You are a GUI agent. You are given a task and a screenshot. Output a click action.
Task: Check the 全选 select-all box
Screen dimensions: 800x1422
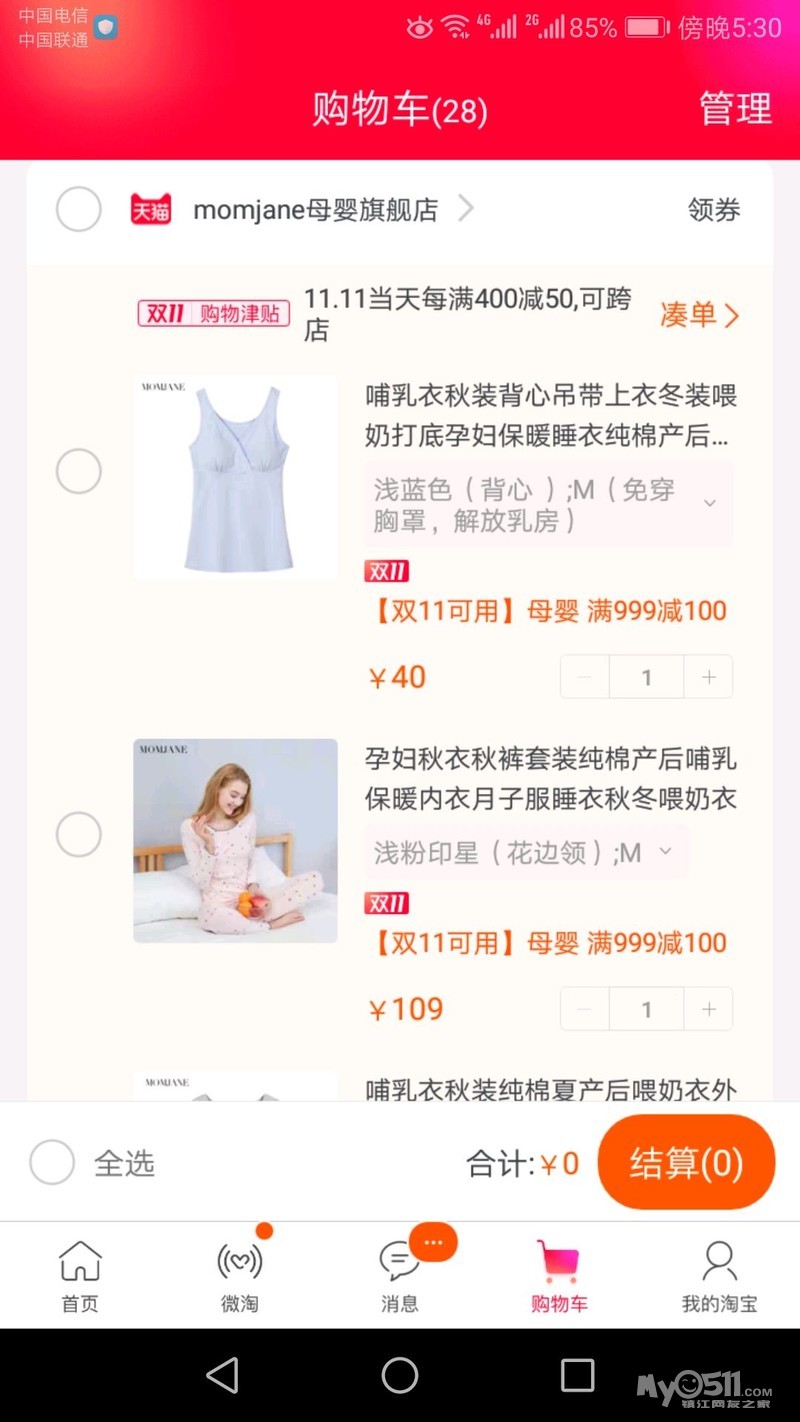[52, 1162]
